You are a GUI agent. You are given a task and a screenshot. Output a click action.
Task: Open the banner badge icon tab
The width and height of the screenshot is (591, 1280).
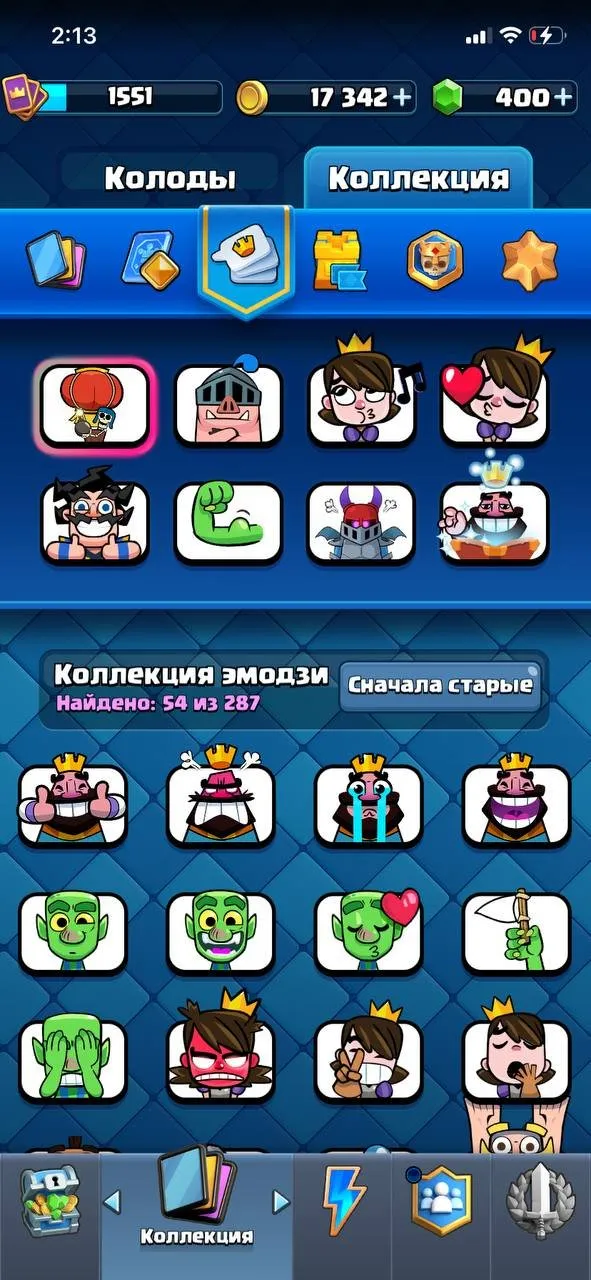click(435, 259)
